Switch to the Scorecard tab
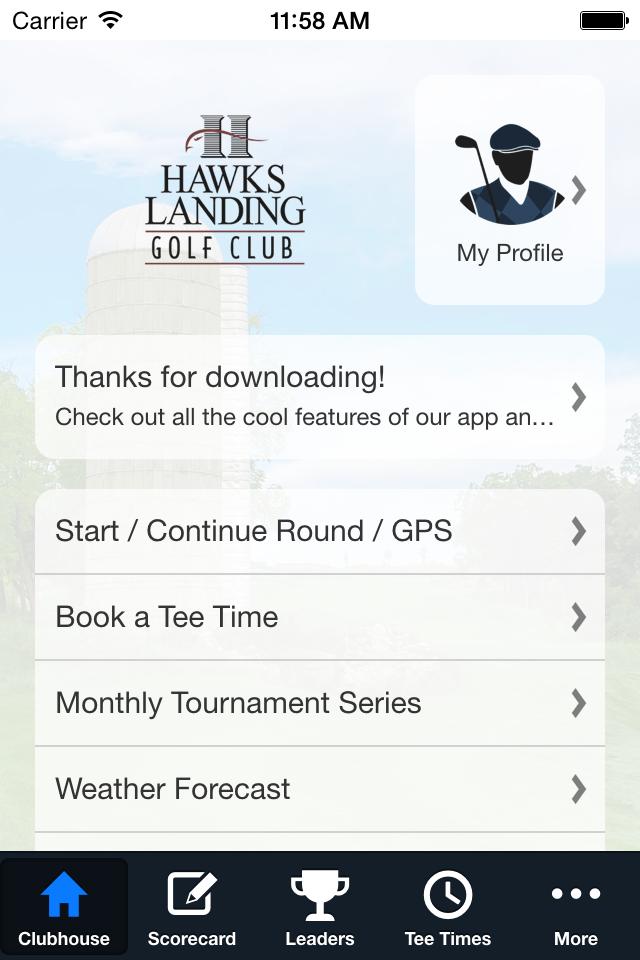Image resolution: width=640 pixels, height=960 pixels. [x=192, y=907]
